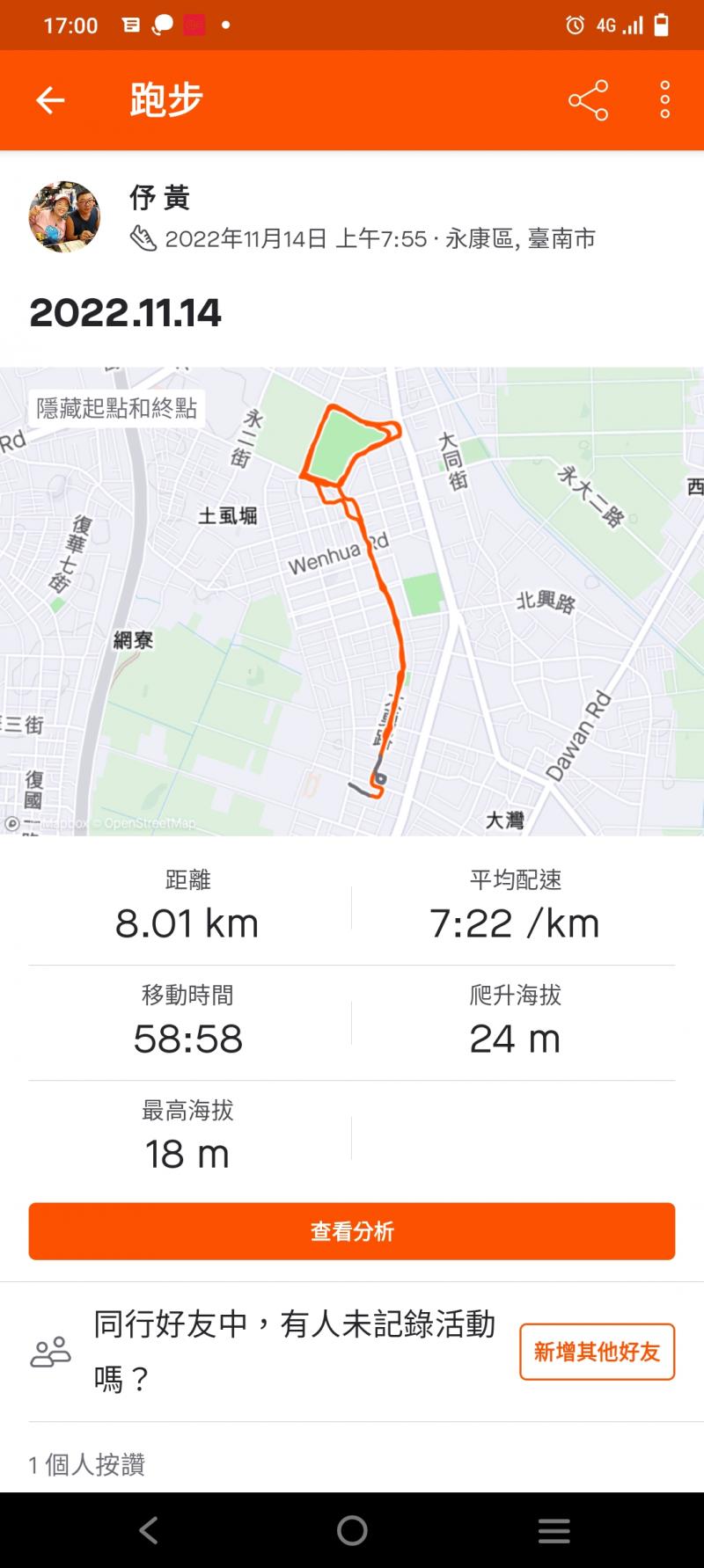Screen dimensions: 704x1568
Task: Tap 新增其他好友 to add friends
Action: click(597, 1352)
